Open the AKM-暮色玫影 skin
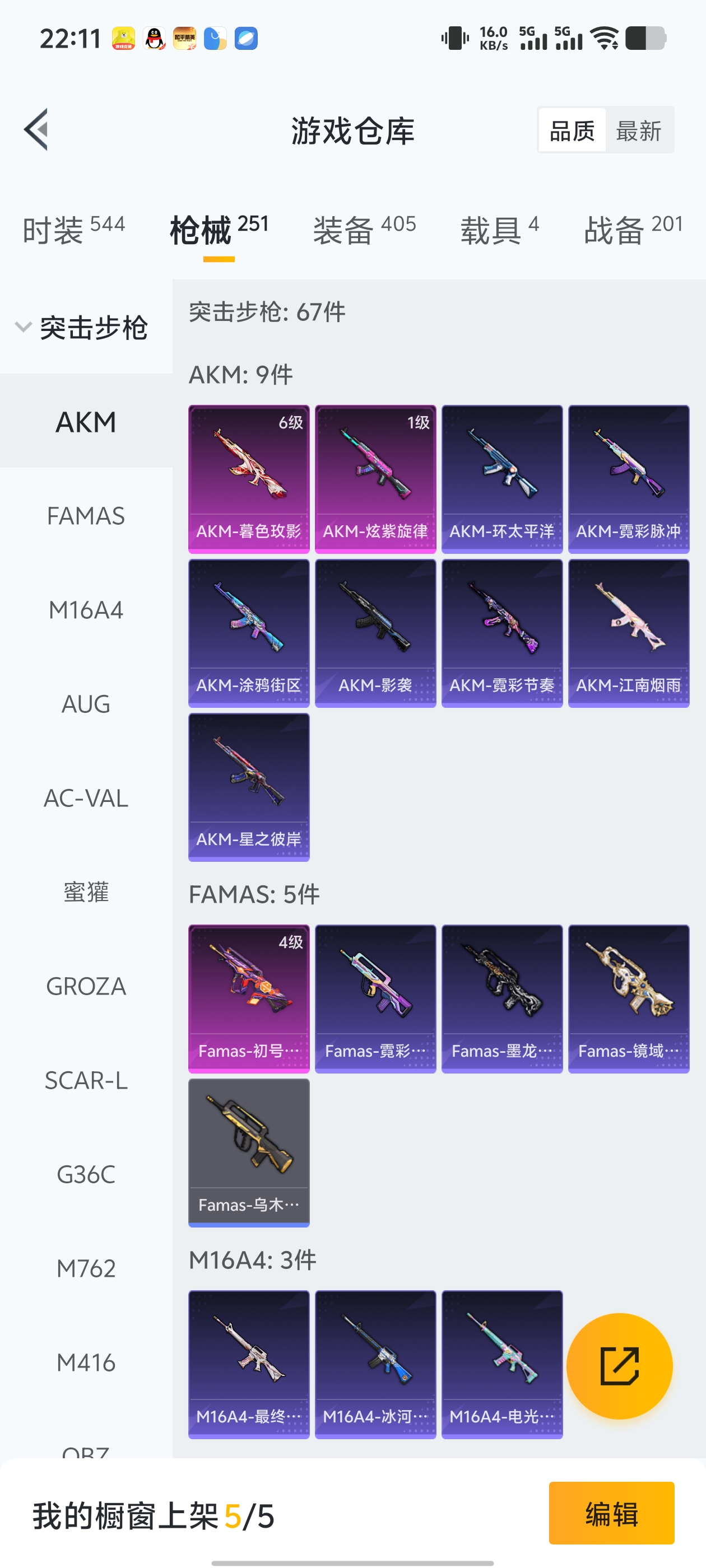 tap(249, 478)
